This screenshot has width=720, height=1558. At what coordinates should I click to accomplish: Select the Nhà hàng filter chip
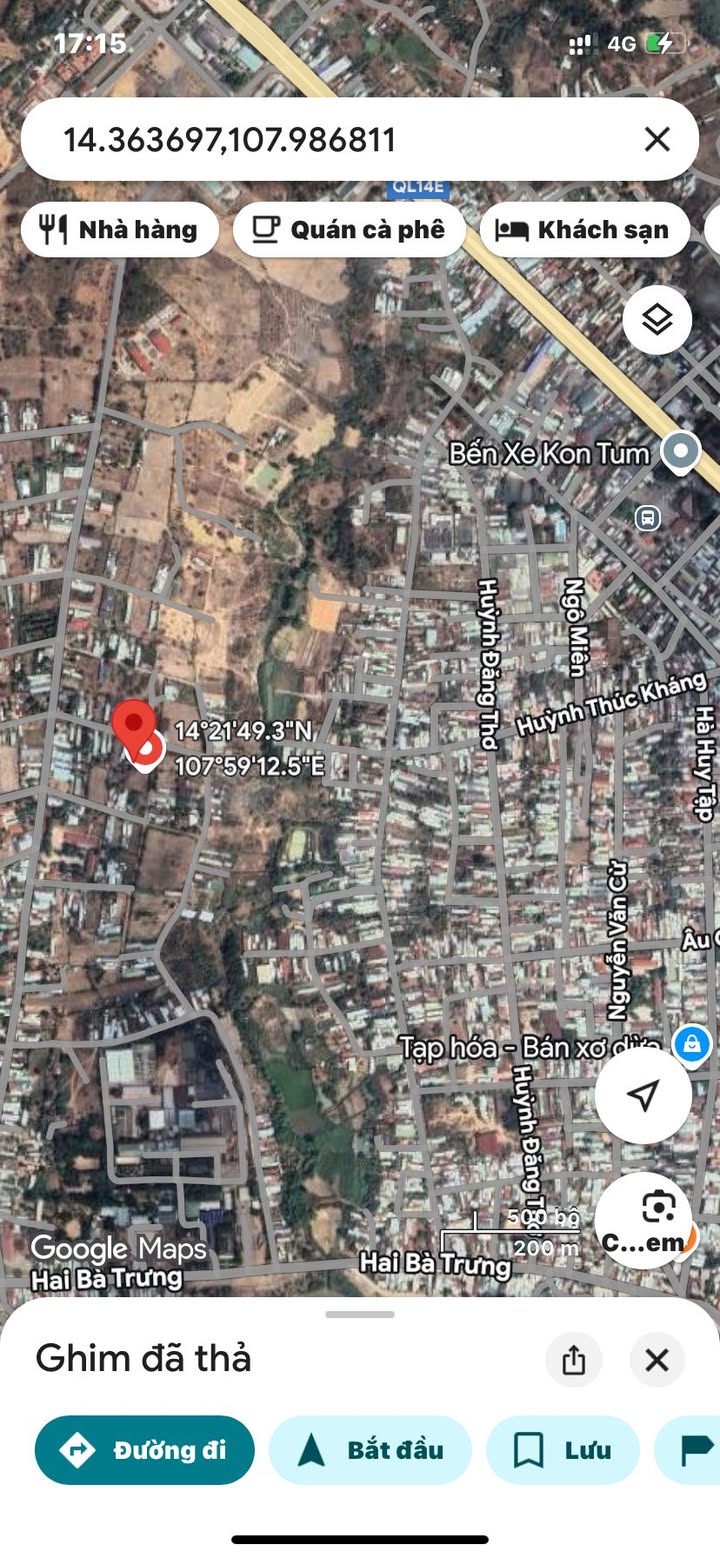pos(119,230)
